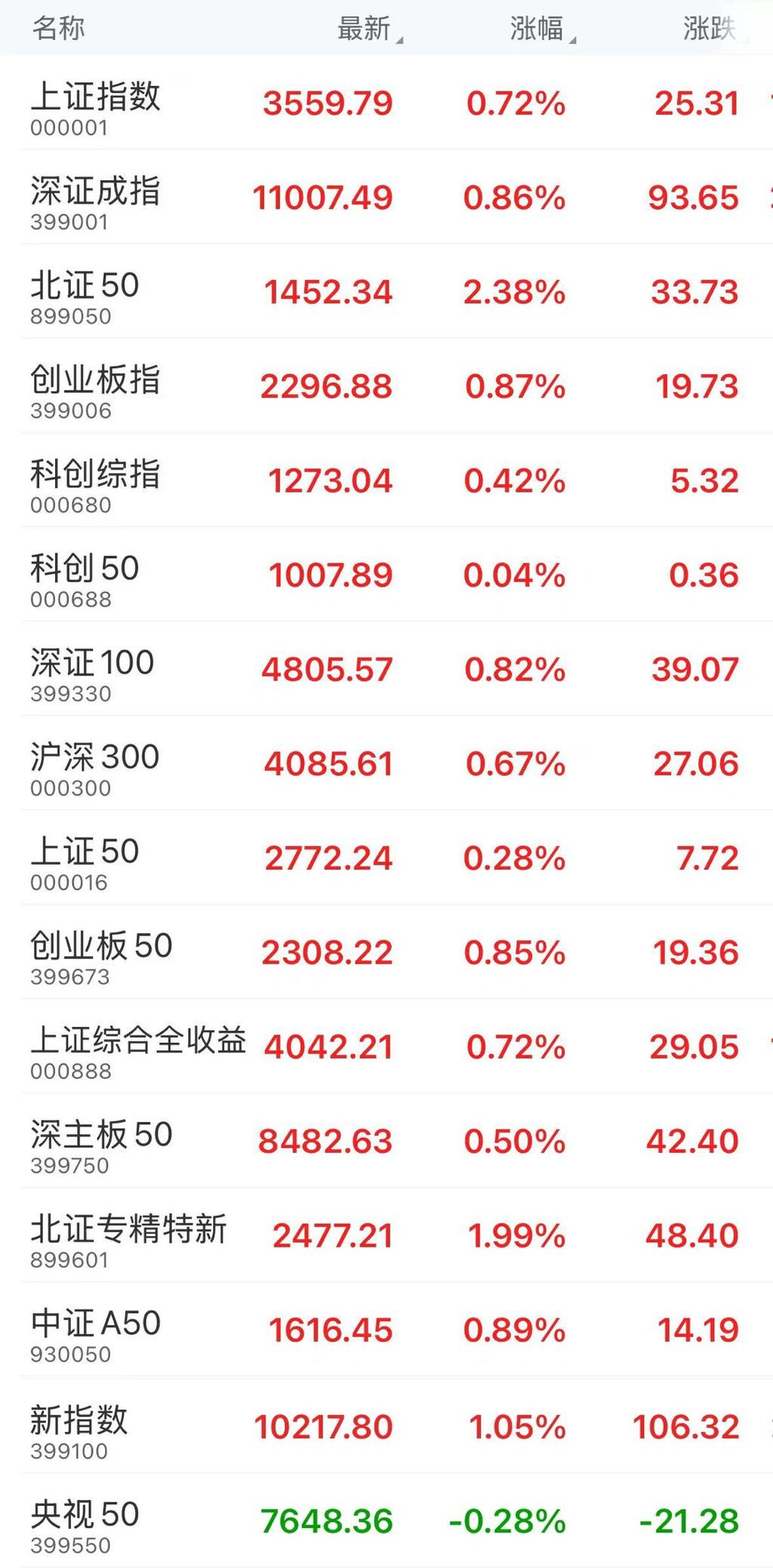The image size is (773, 1568).
Task: View 上证综合全收益 details
Action: tap(386, 1046)
